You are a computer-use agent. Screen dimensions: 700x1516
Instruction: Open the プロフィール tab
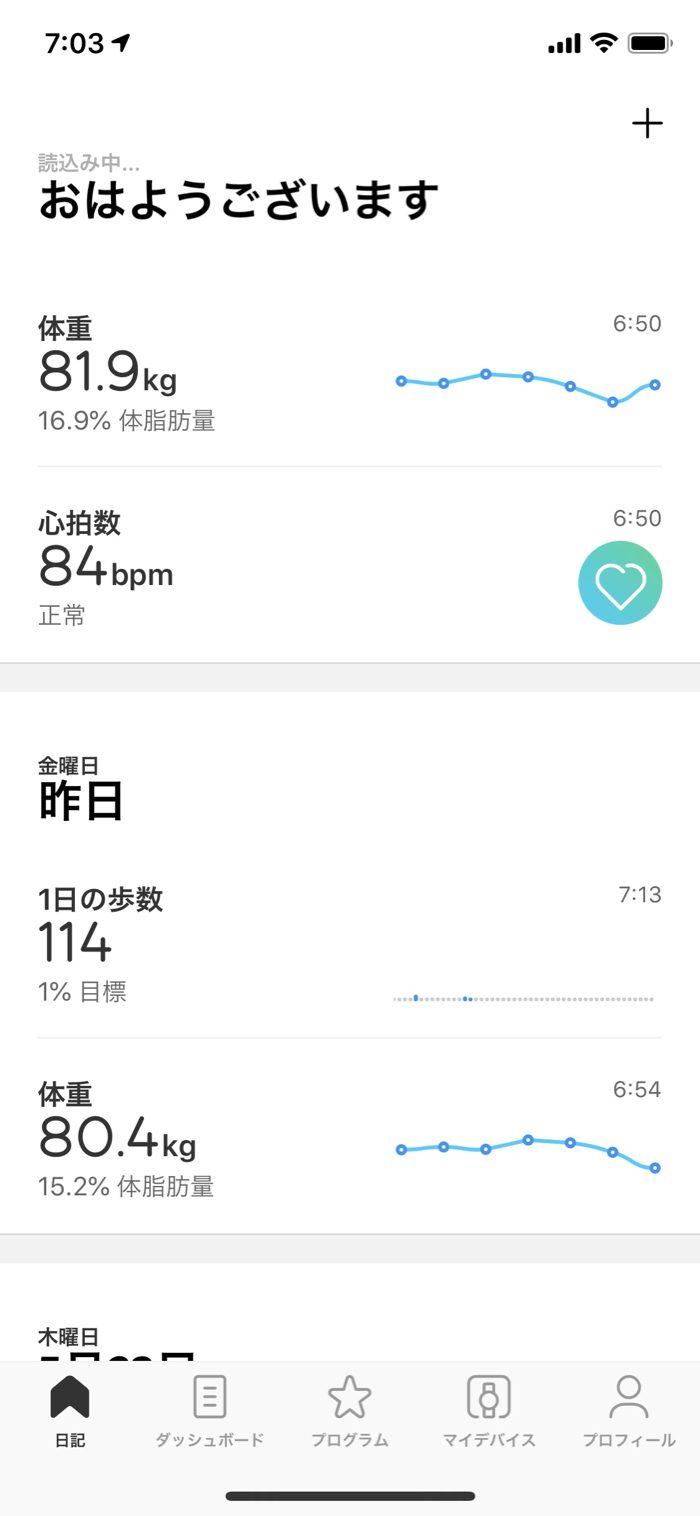[629, 1412]
